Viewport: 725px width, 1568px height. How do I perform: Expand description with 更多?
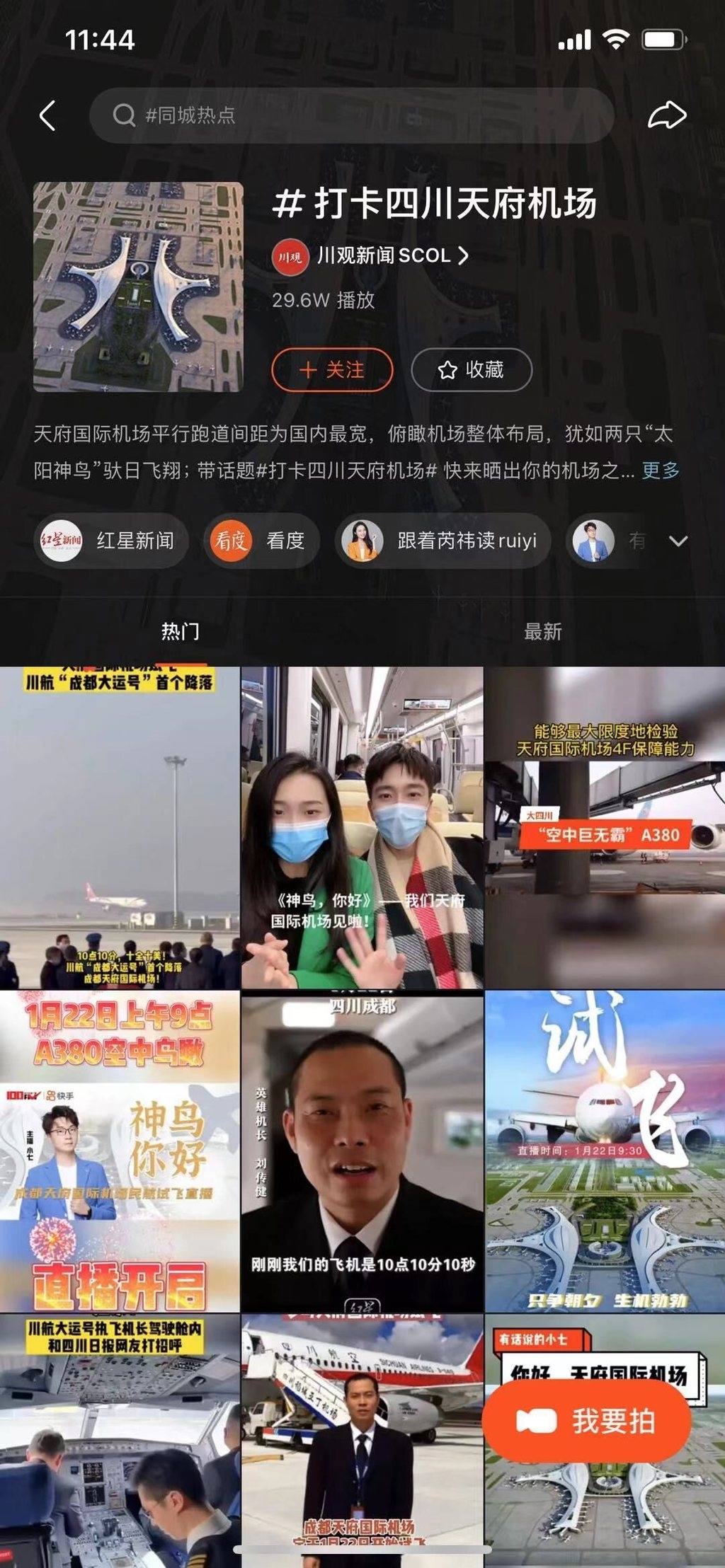660,471
